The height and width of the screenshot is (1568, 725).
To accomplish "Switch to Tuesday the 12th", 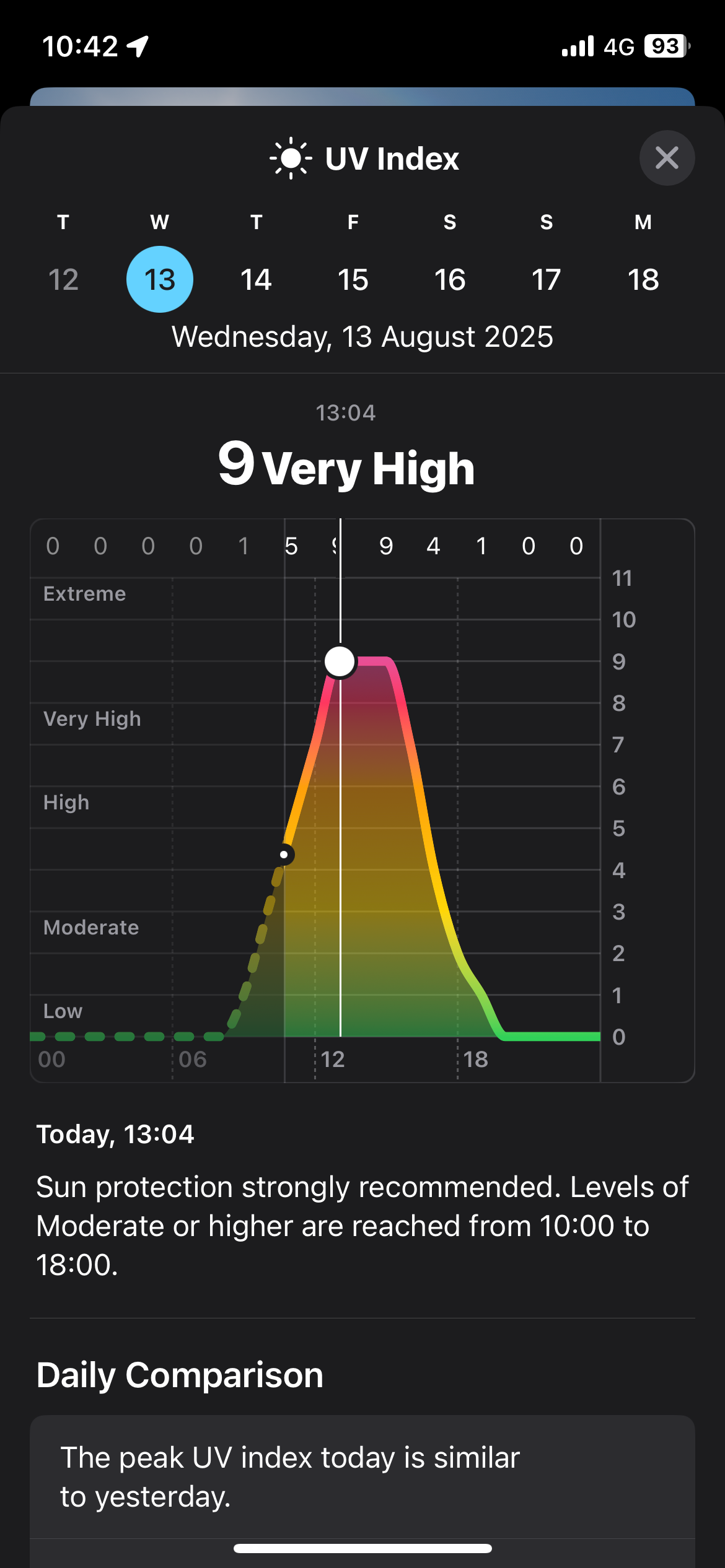I will 63,279.
